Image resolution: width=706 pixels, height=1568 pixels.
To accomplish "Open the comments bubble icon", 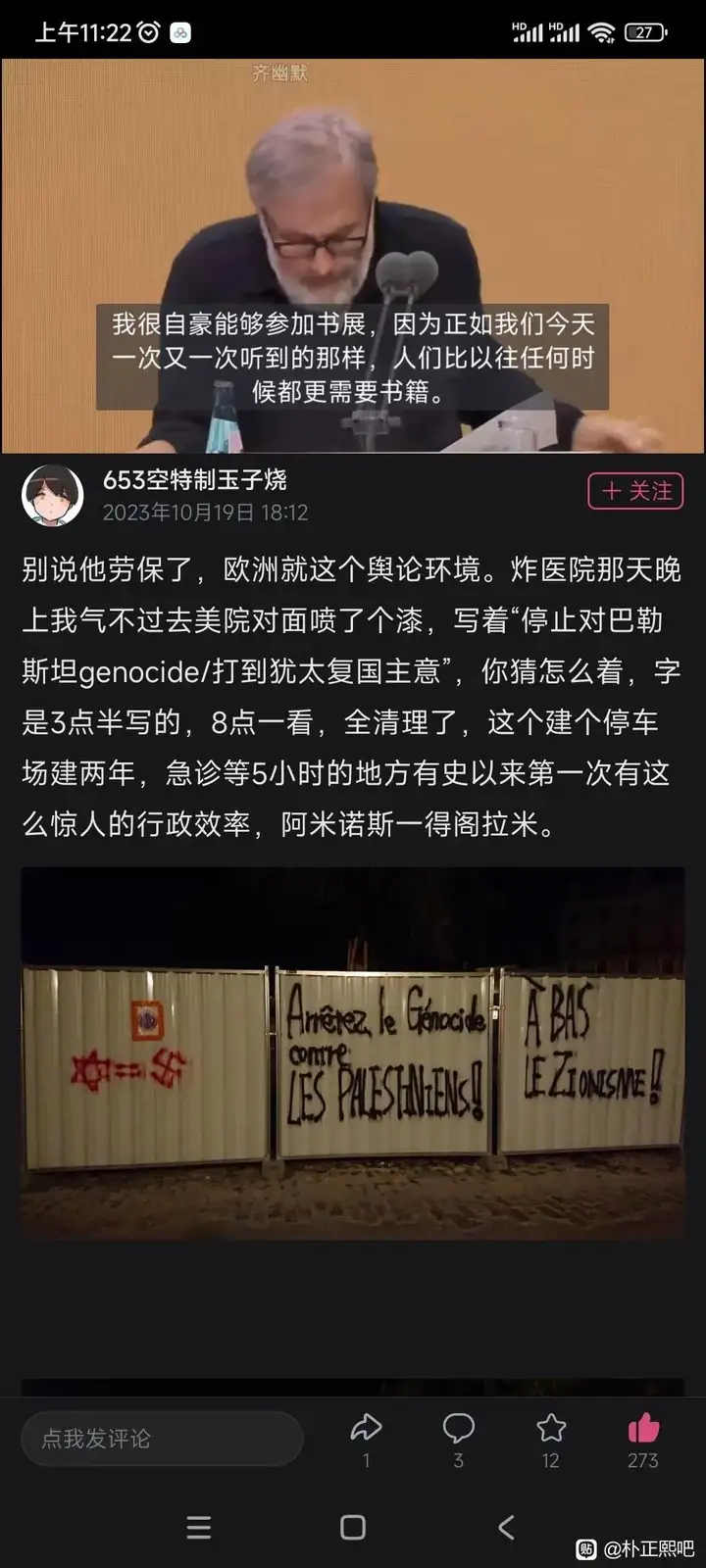I will (x=458, y=1429).
